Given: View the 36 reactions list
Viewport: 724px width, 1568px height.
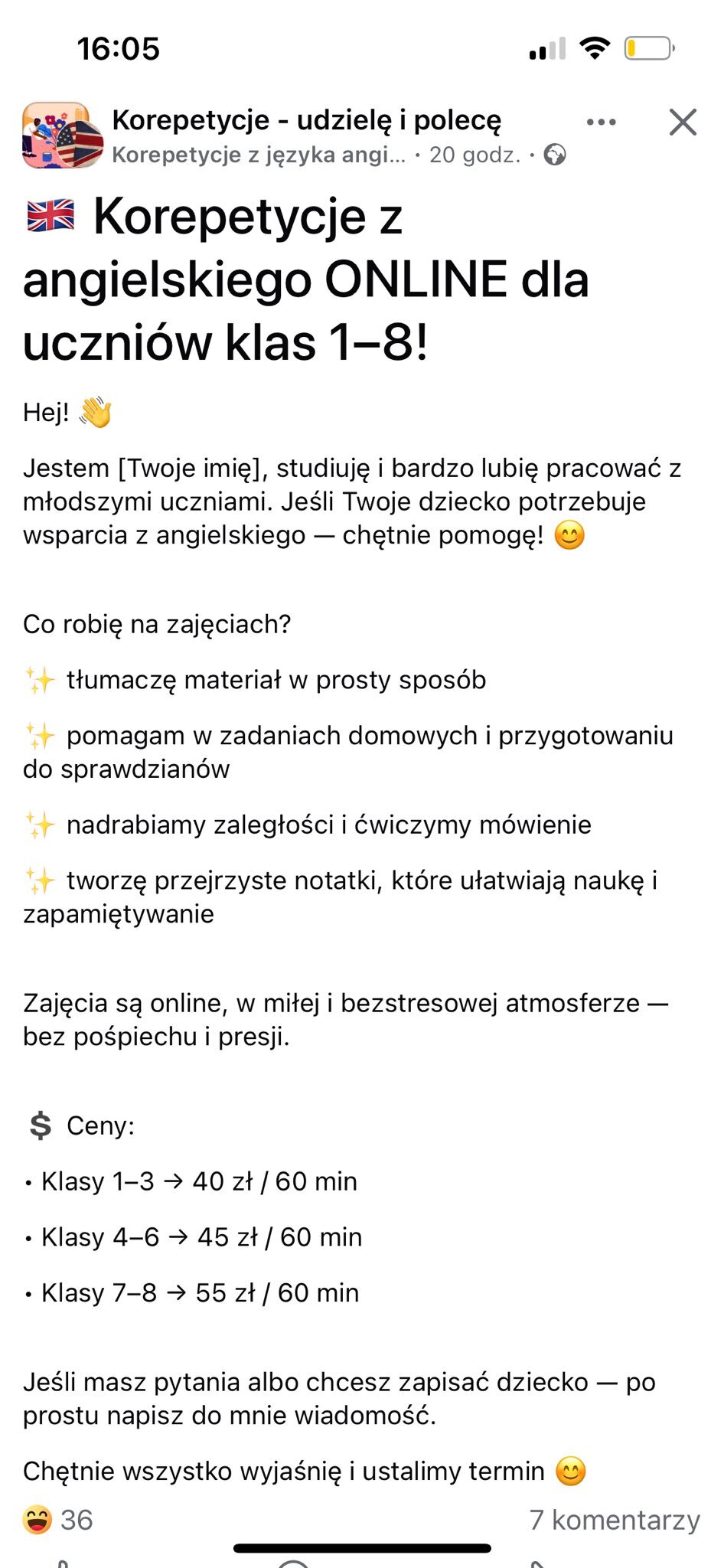Looking at the screenshot, I should 58,1520.
